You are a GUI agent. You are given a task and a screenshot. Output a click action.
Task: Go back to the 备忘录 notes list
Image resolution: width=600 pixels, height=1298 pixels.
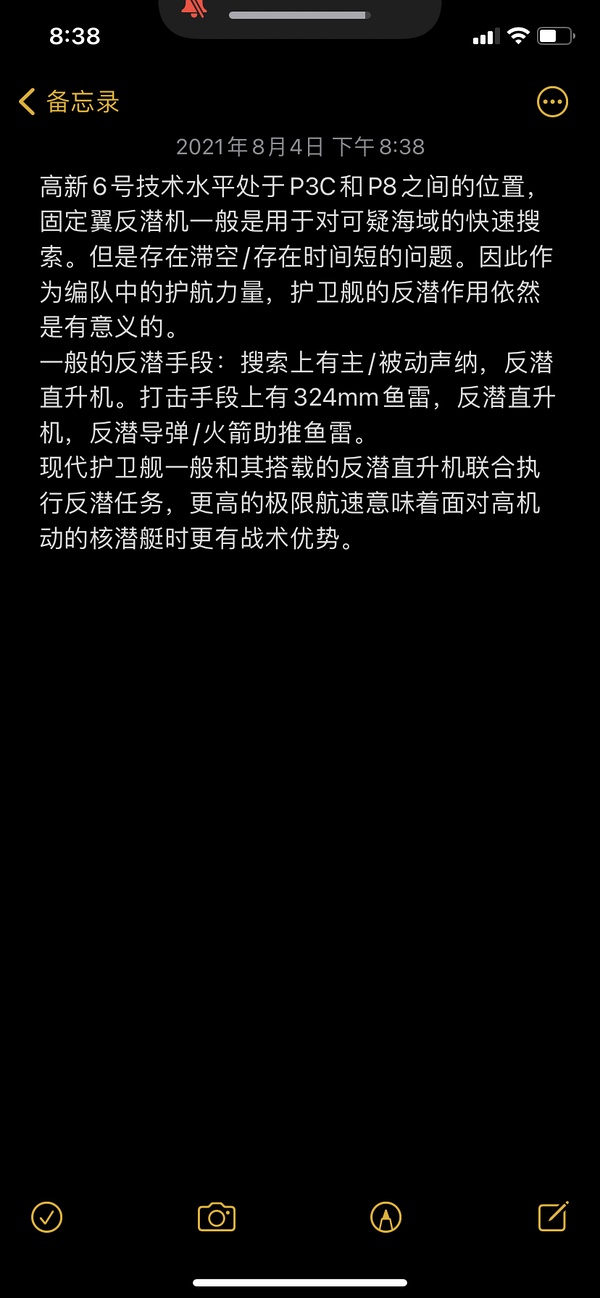70,101
